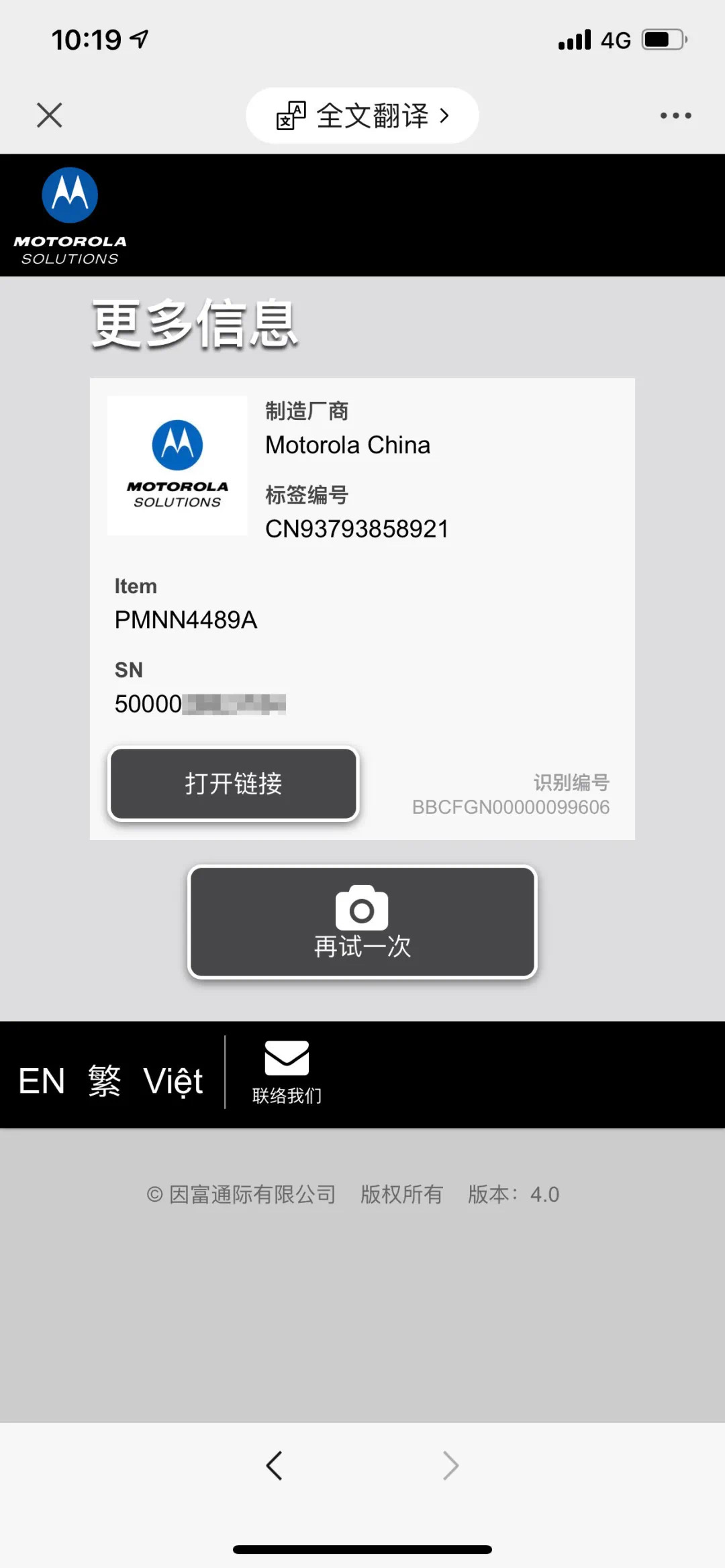The width and height of the screenshot is (725, 1568).
Task: Go back to the previous web page
Action: pyautogui.click(x=274, y=1465)
